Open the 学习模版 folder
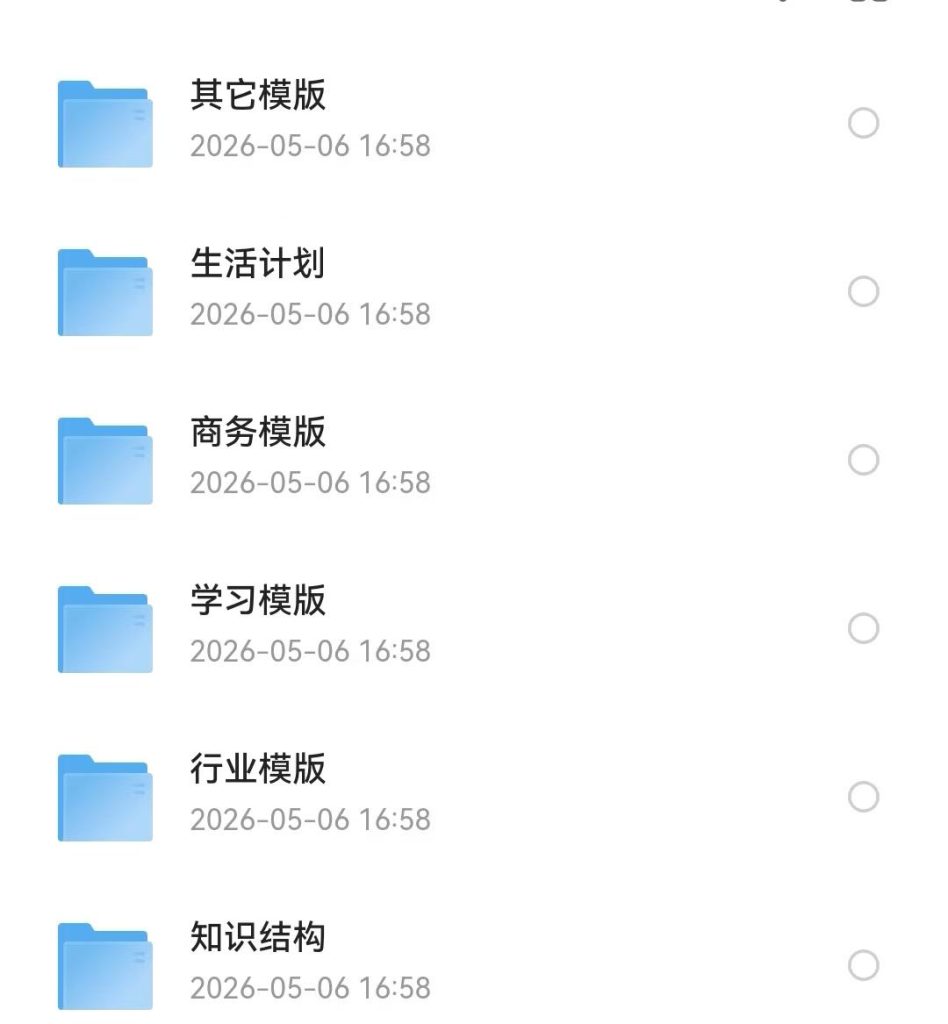The width and height of the screenshot is (948, 1024). (x=474, y=628)
